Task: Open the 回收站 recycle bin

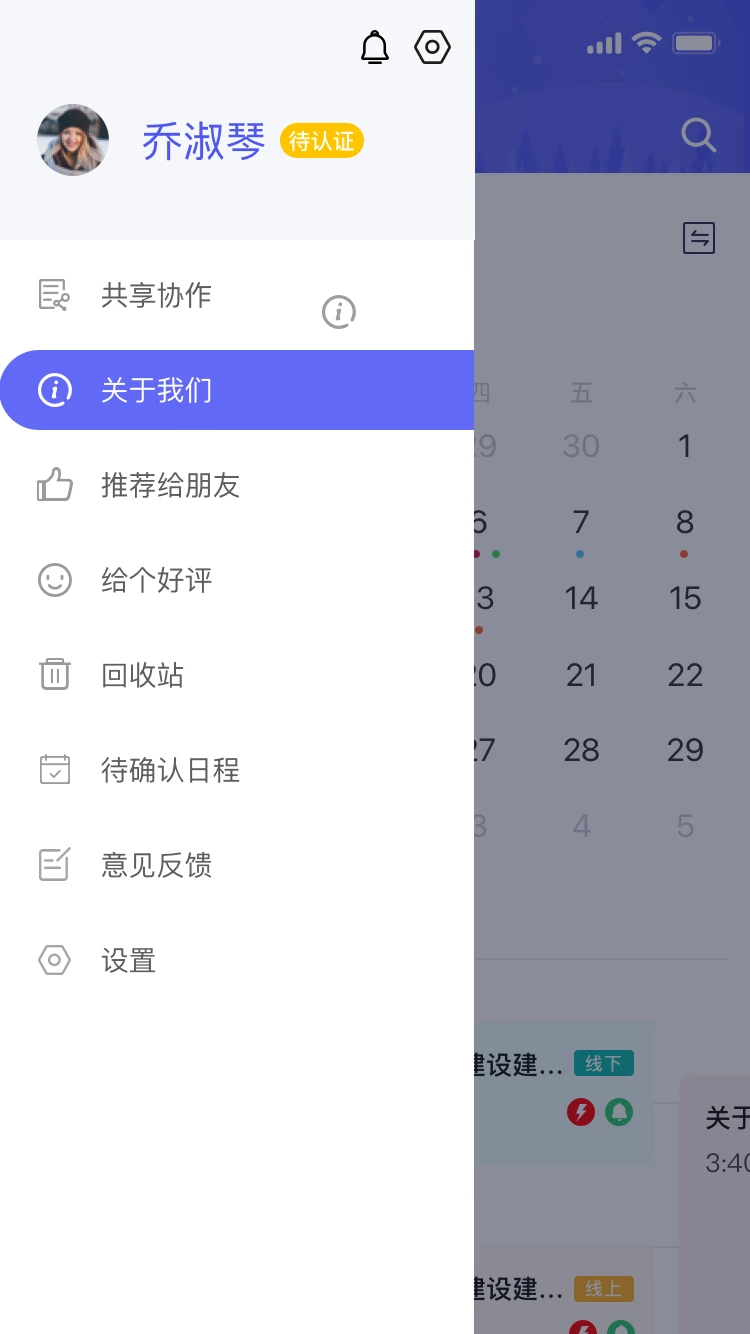Action: click(142, 675)
